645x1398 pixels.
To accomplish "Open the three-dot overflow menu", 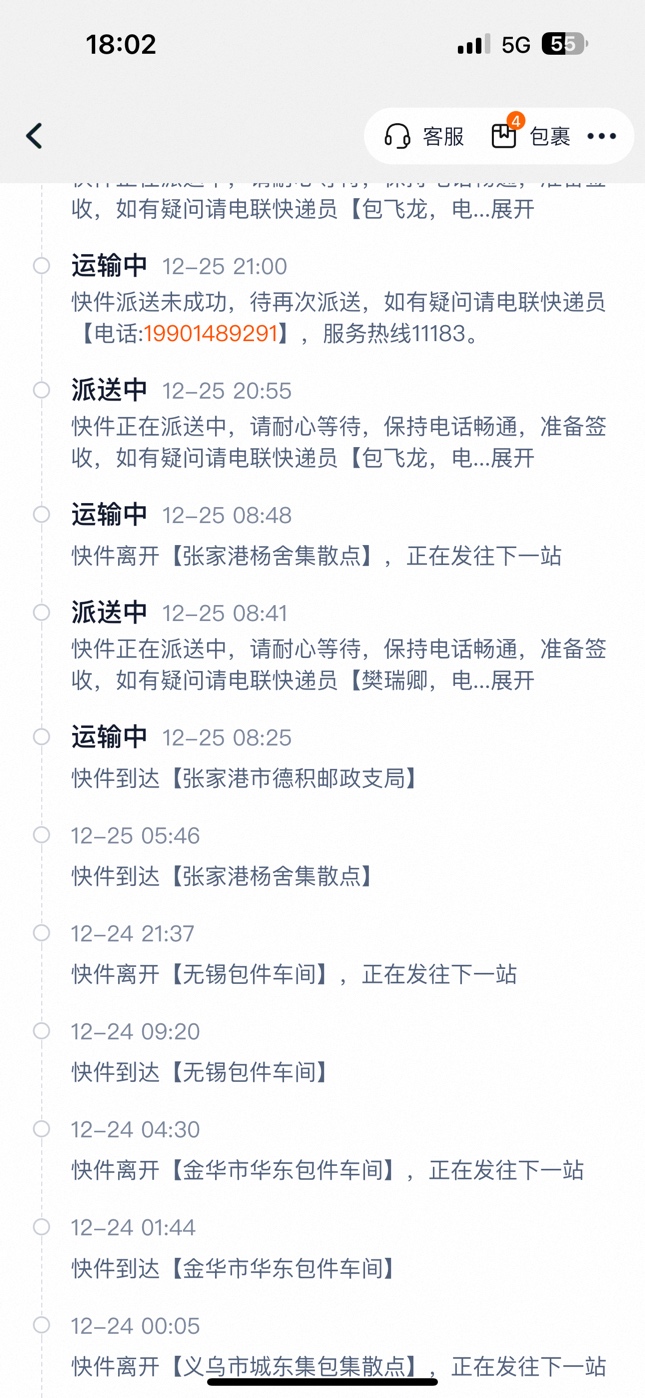I will click(x=602, y=136).
